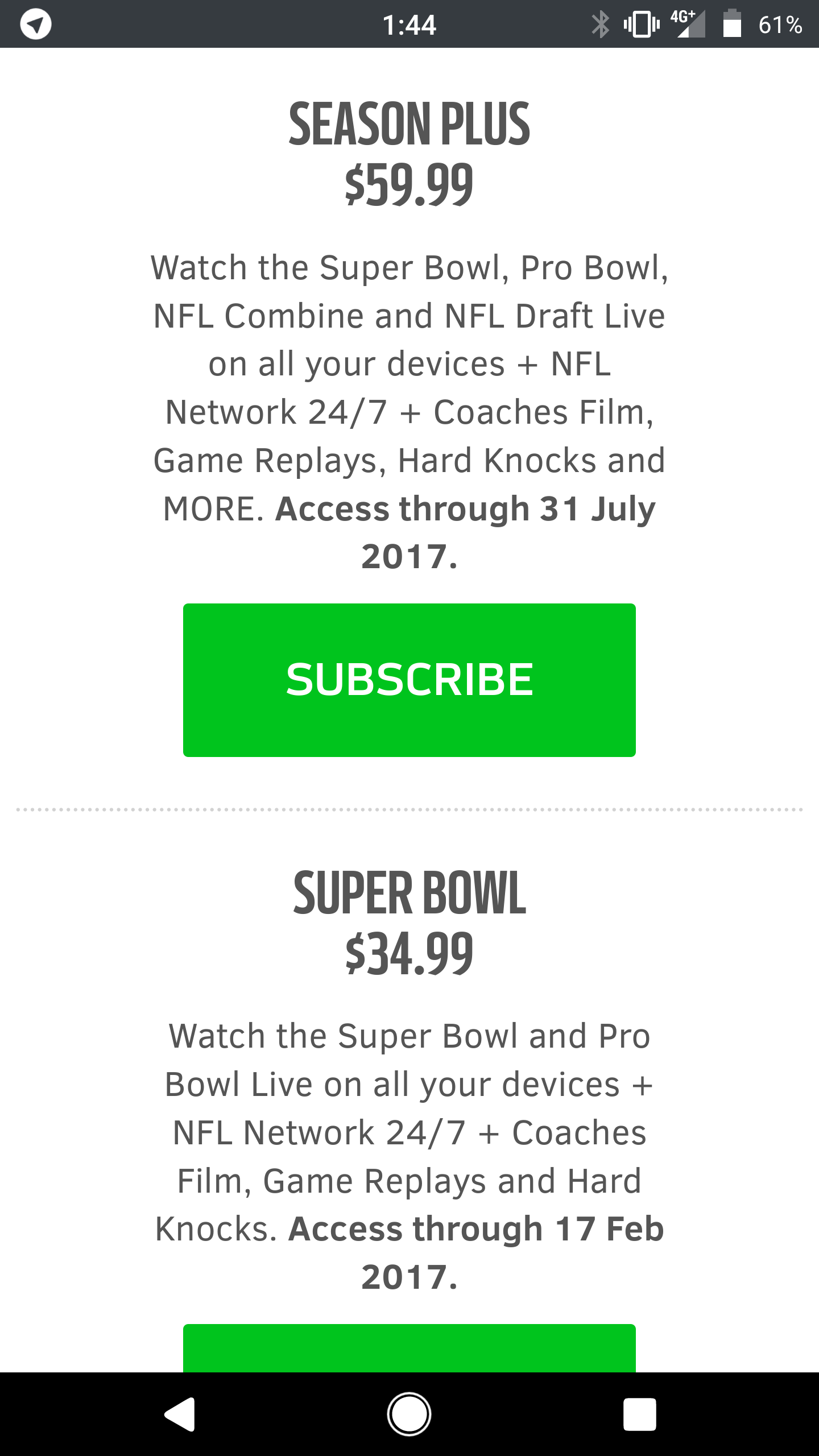819x1456 pixels.
Task: Tap the green button under Super Bowl plan
Action: click(x=409, y=1348)
